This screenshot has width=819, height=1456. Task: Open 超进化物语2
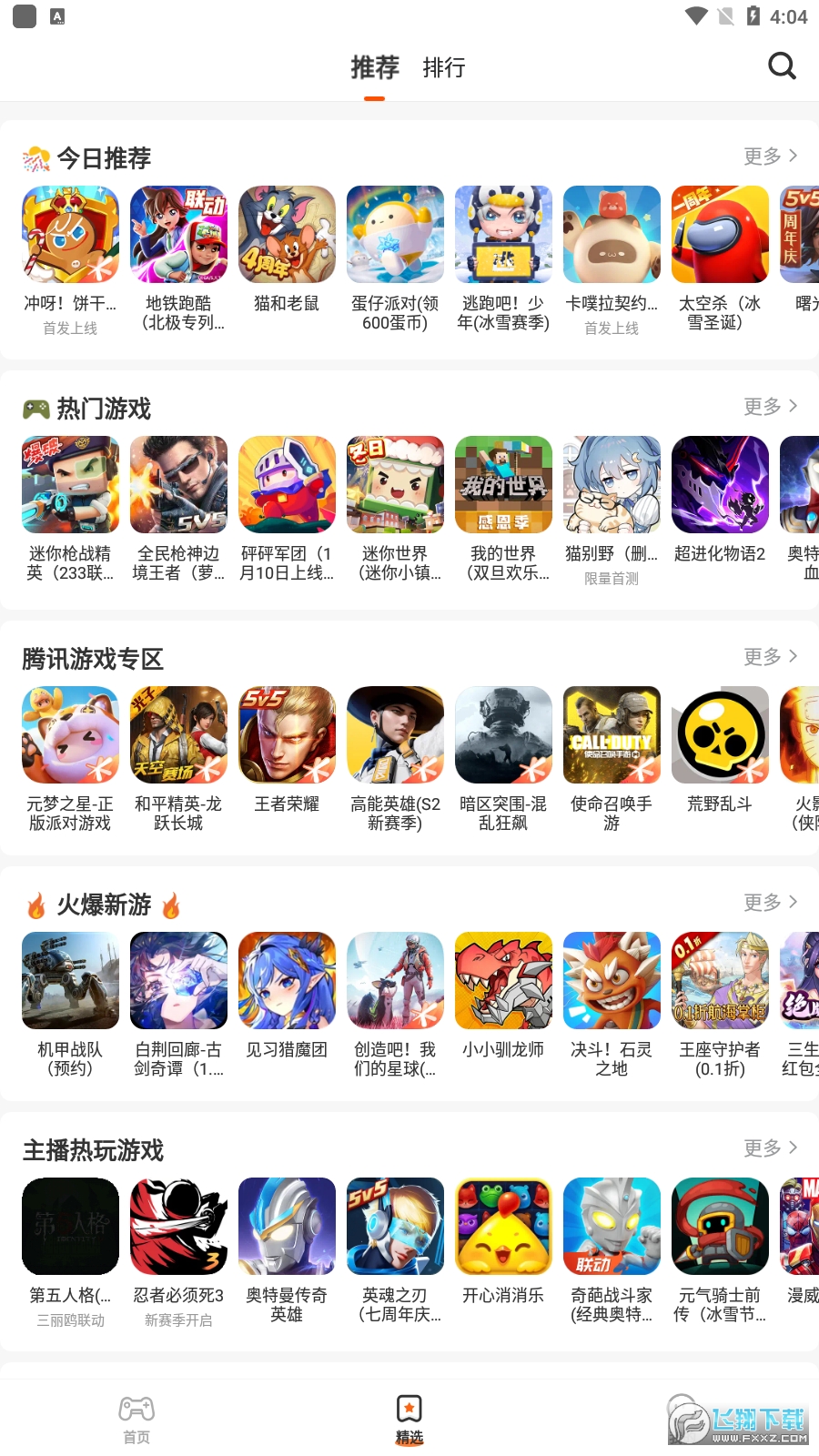pyautogui.click(x=720, y=485)
